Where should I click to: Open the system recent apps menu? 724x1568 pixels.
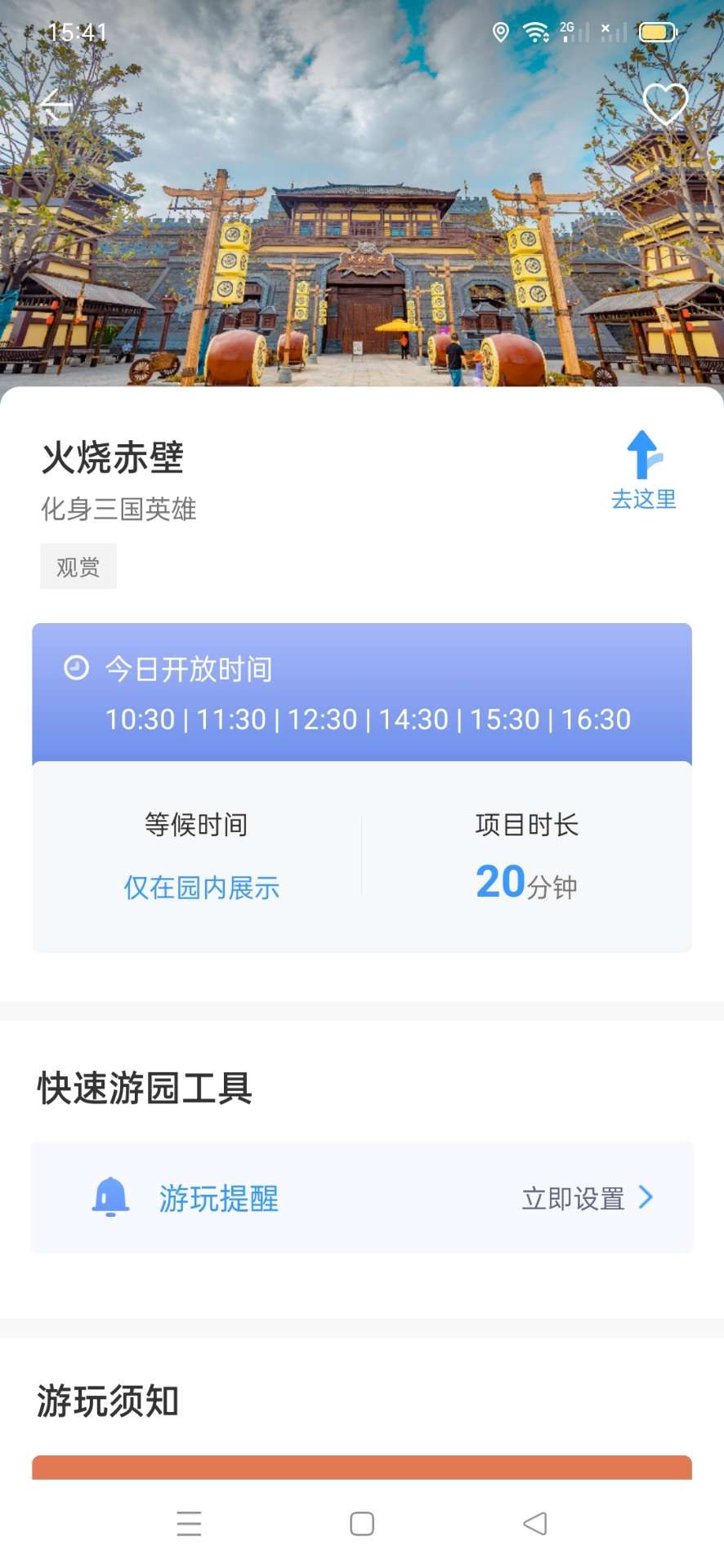pos(189,1524)
